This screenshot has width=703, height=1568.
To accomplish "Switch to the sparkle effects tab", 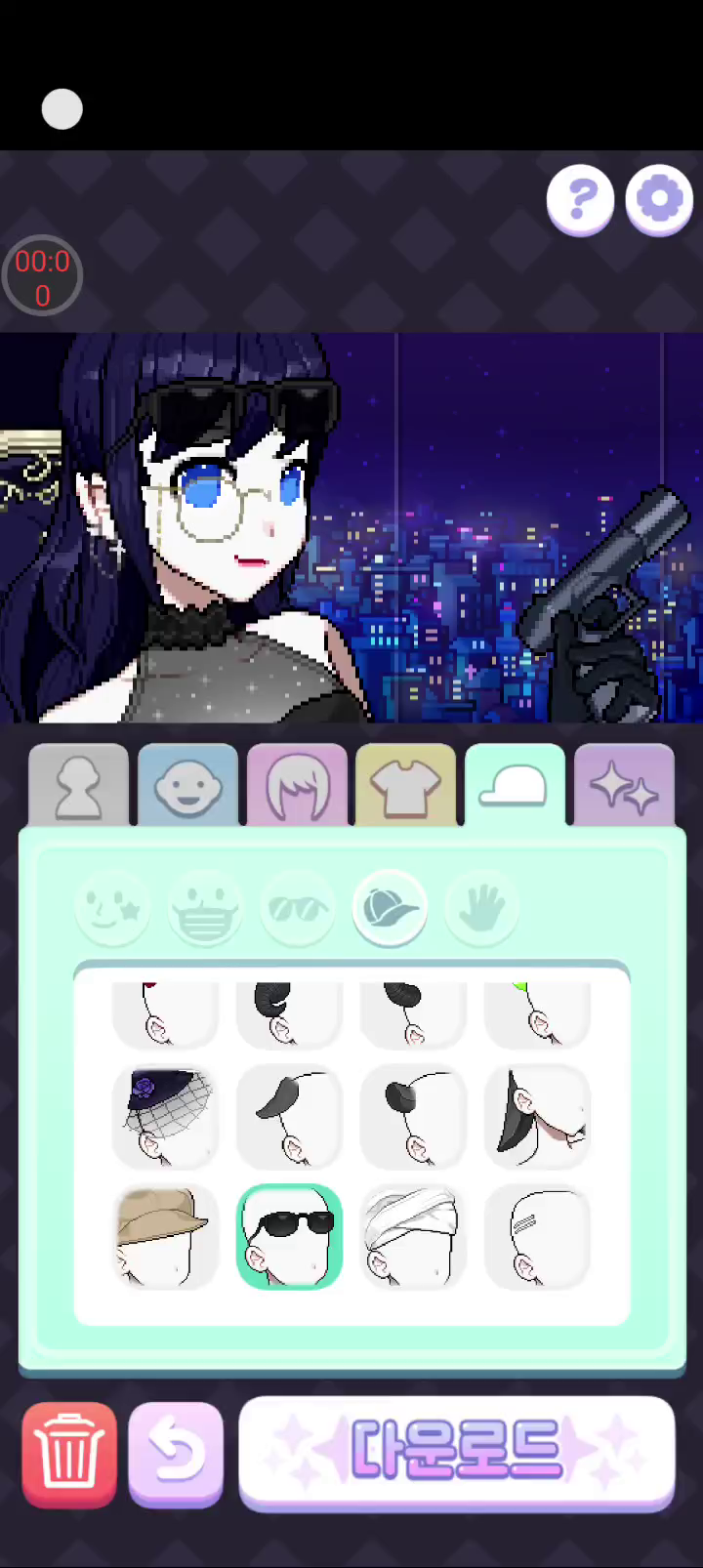I will click(624, 786).
